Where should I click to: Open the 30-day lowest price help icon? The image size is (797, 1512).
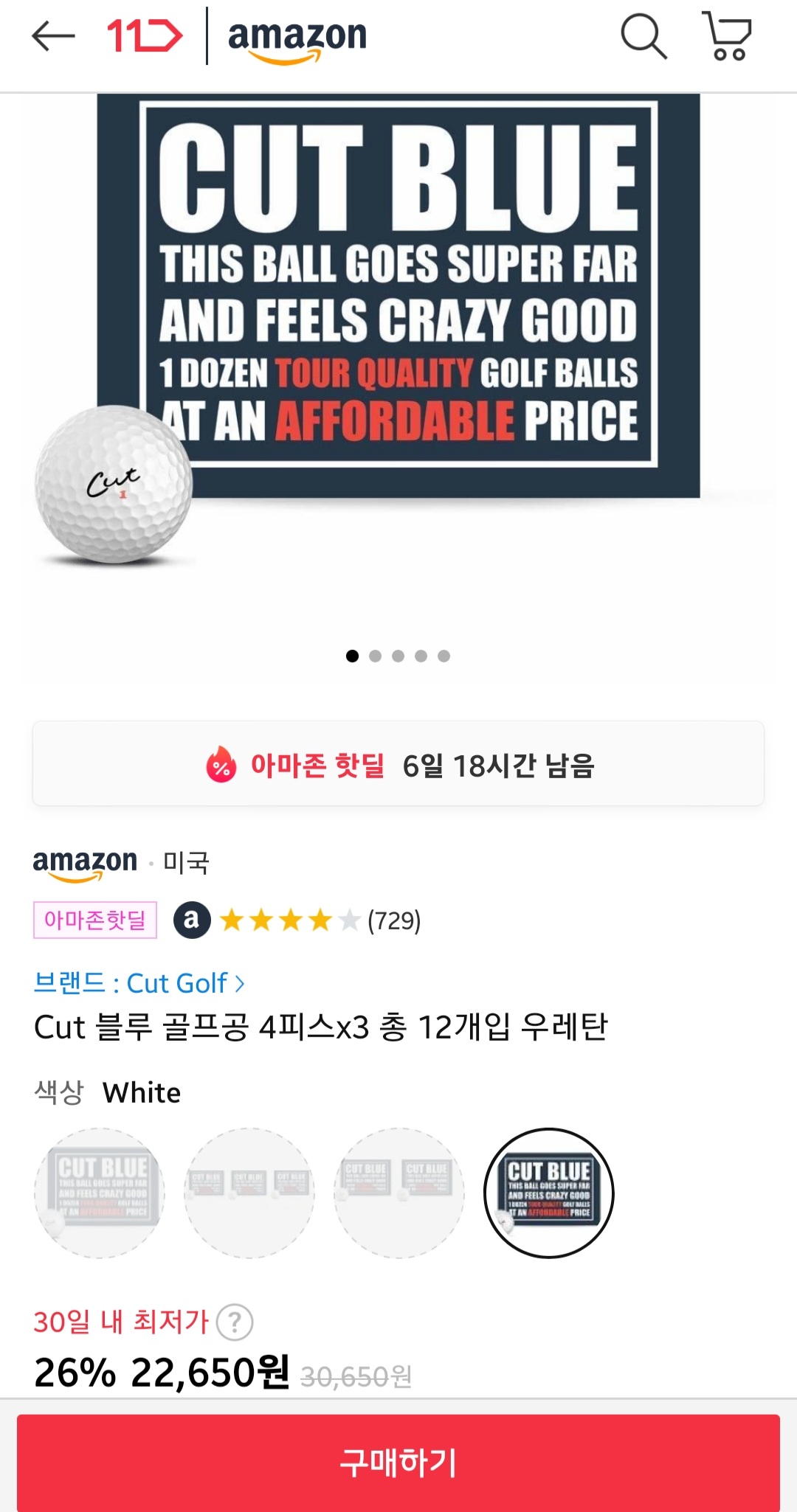pyautogui.click(x=235, y=1322)
